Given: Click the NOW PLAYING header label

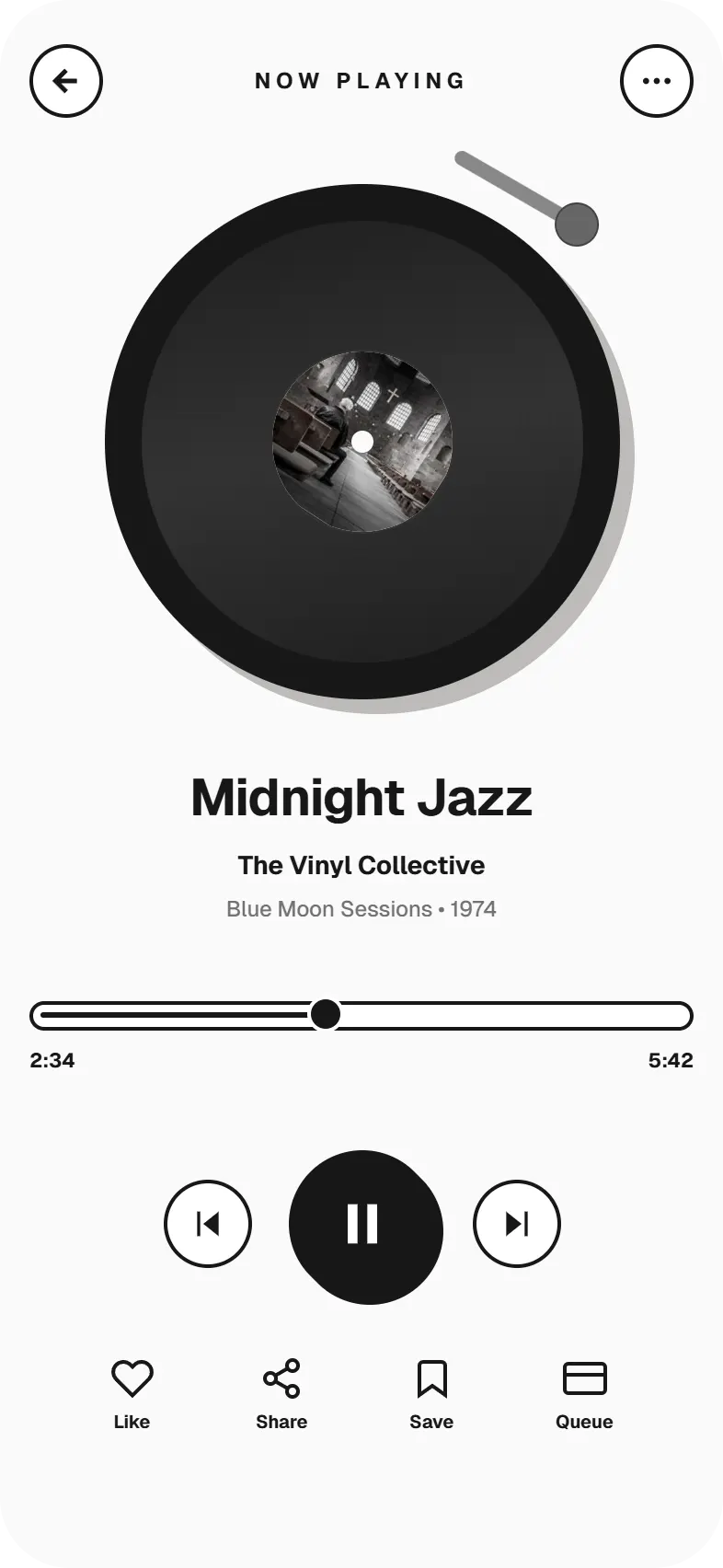Looking at the screenshot, I should 361,80.
